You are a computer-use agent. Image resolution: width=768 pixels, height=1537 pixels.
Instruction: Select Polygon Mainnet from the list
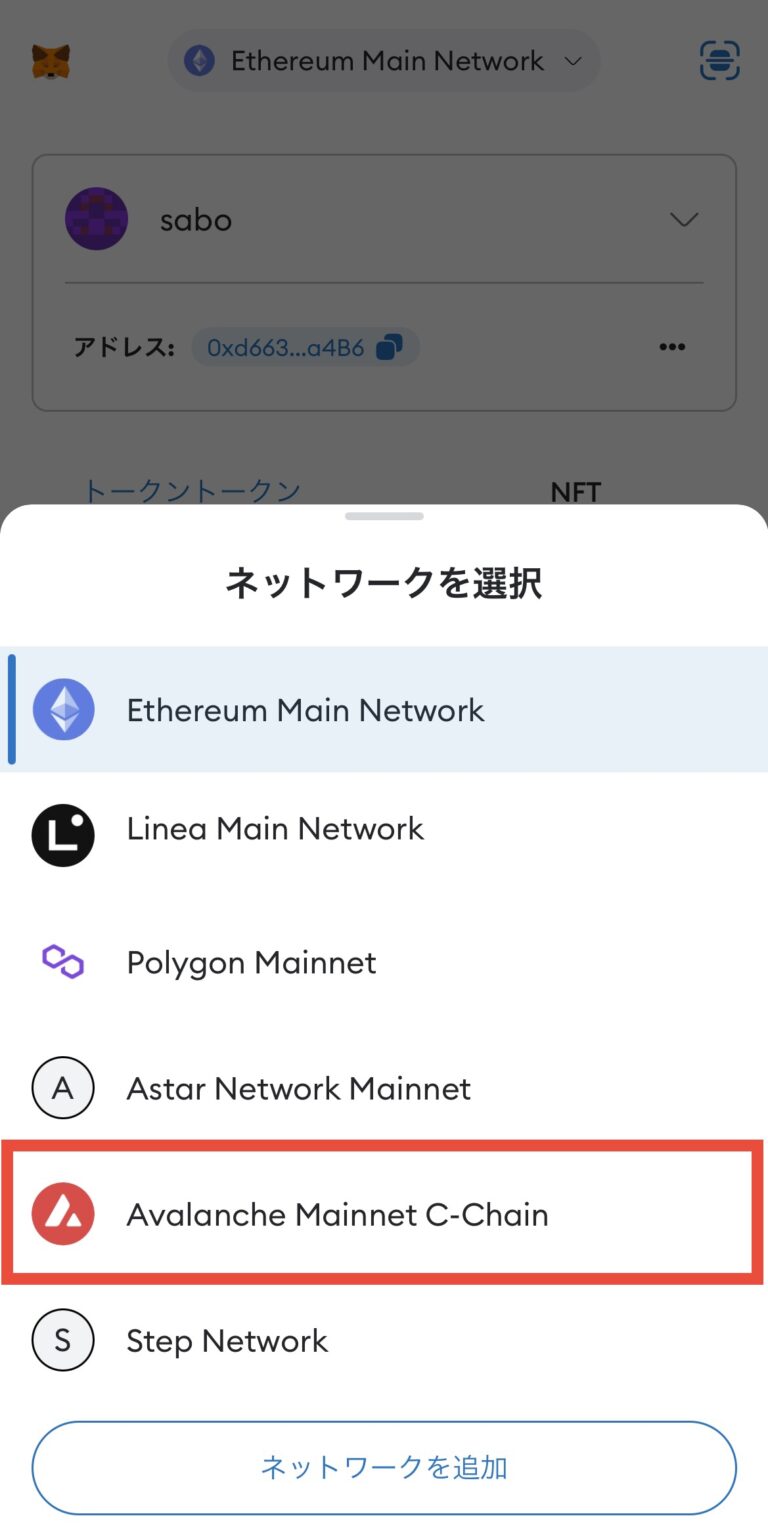(251, 961)
